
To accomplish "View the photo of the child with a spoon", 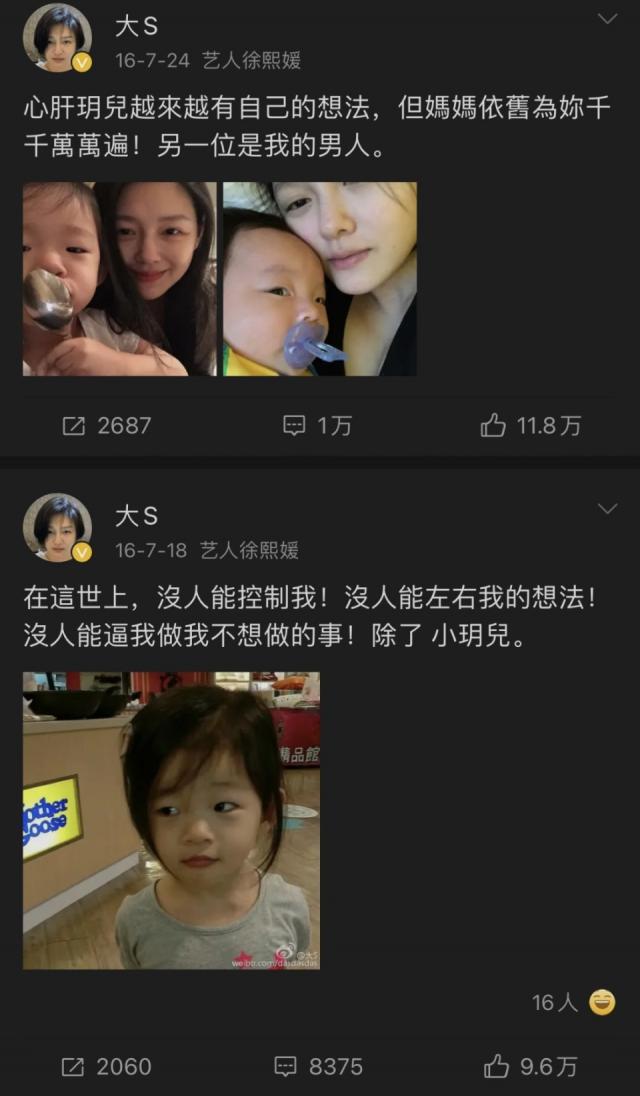I will tap(119, 279).
